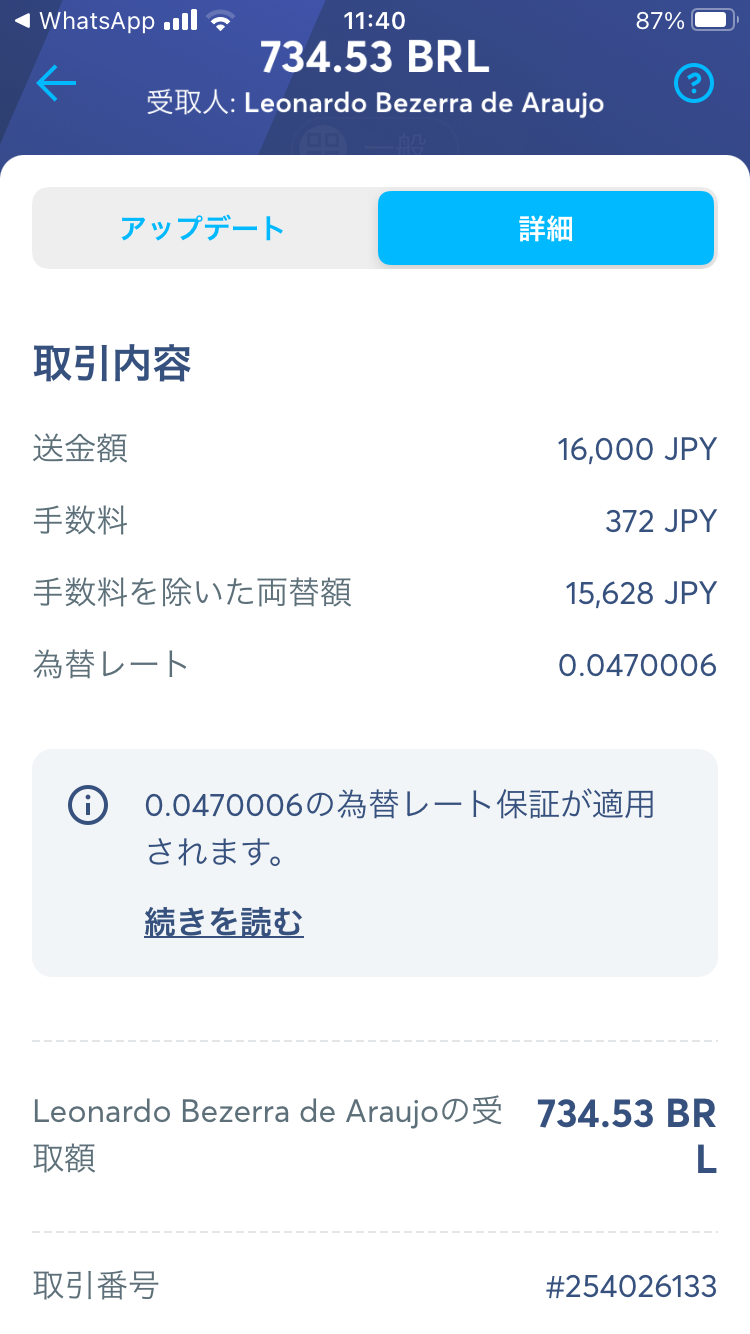Open the help question mark icon

click(x=694, y=84)
